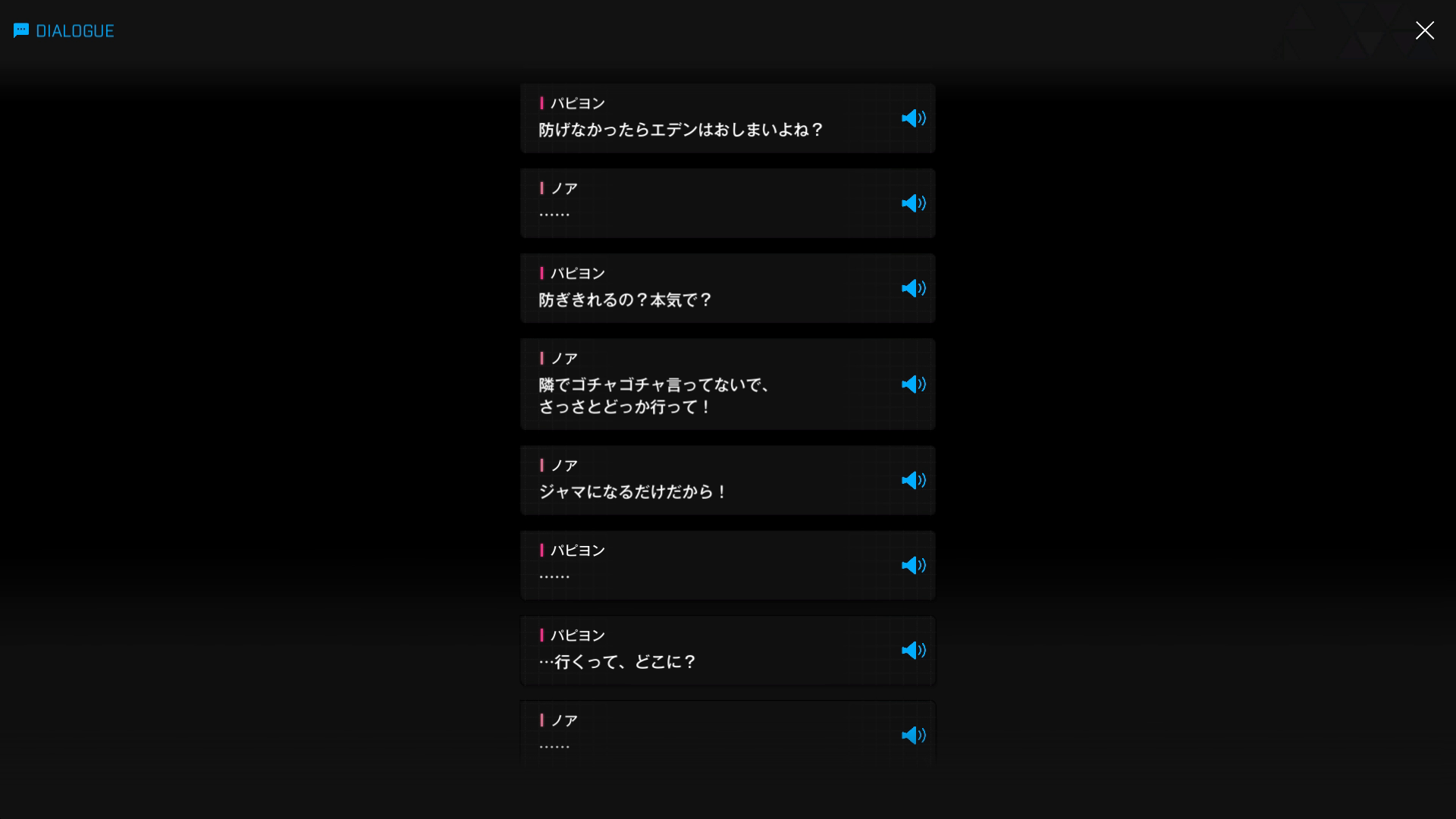Image resolution: width=1456 pixels, height=819 pixels.
Task: Play voice for パピヨン's …行くって、どこに？ line
Action: point(913,651)
